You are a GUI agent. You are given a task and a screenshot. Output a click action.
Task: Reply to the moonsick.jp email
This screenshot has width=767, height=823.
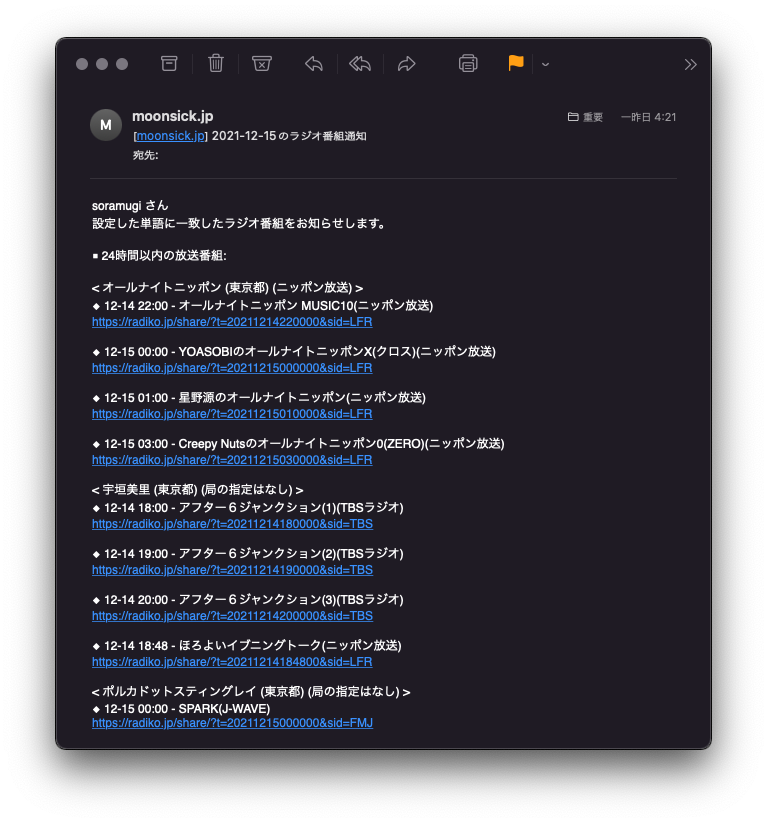pyautogui.click(x=314, y=64)
